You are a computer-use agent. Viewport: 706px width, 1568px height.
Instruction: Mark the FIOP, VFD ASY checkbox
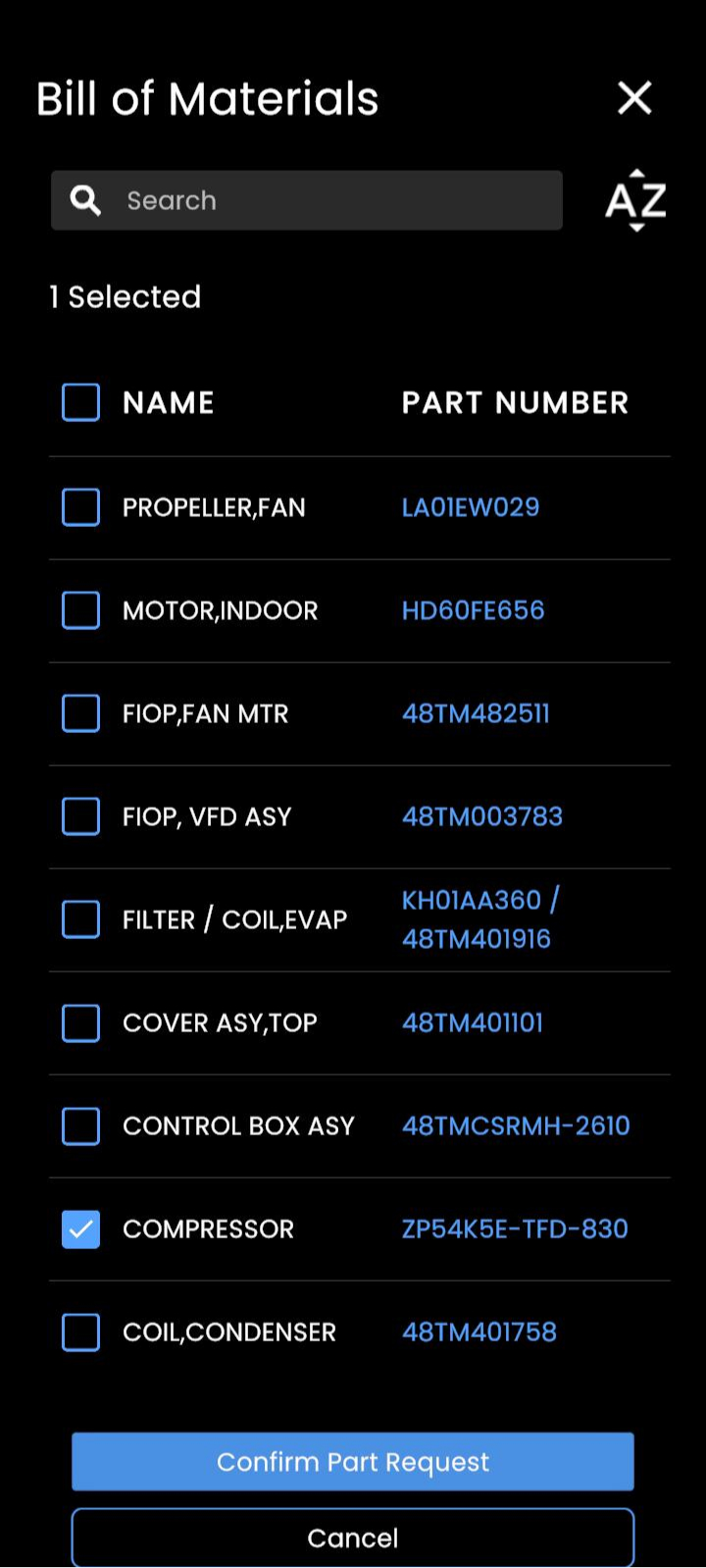coord(80,816)
